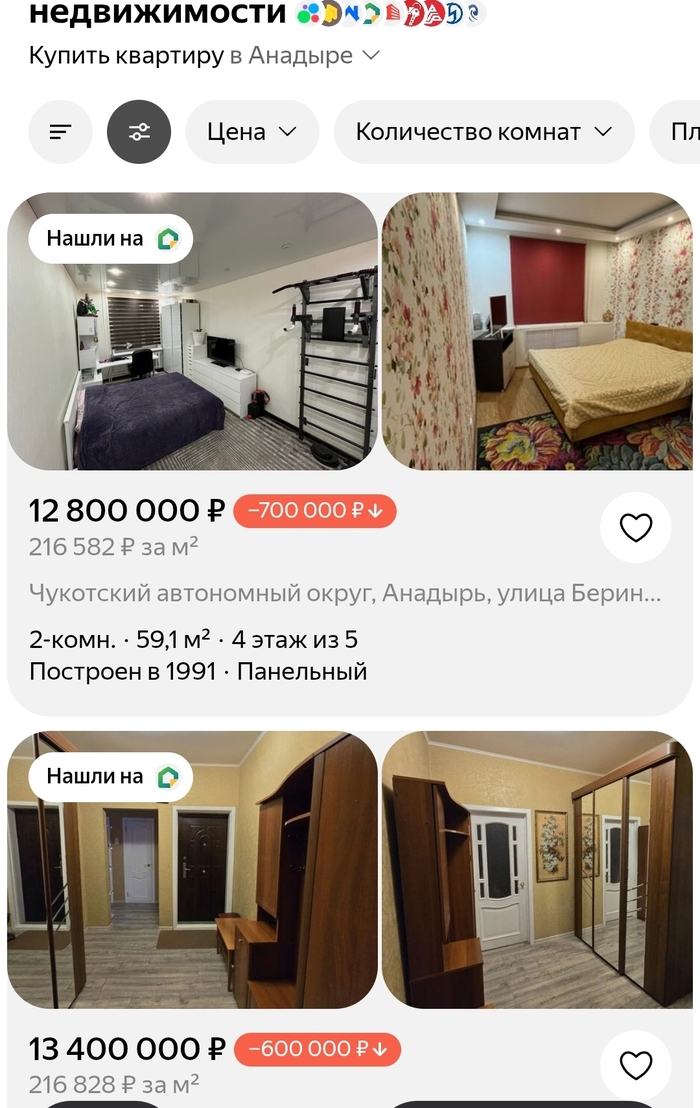Viewport: 700px width, 1108px height.
Task: Add the 13 400 000 ₽ apartment to favorites
Action: tap(635, 1065)
